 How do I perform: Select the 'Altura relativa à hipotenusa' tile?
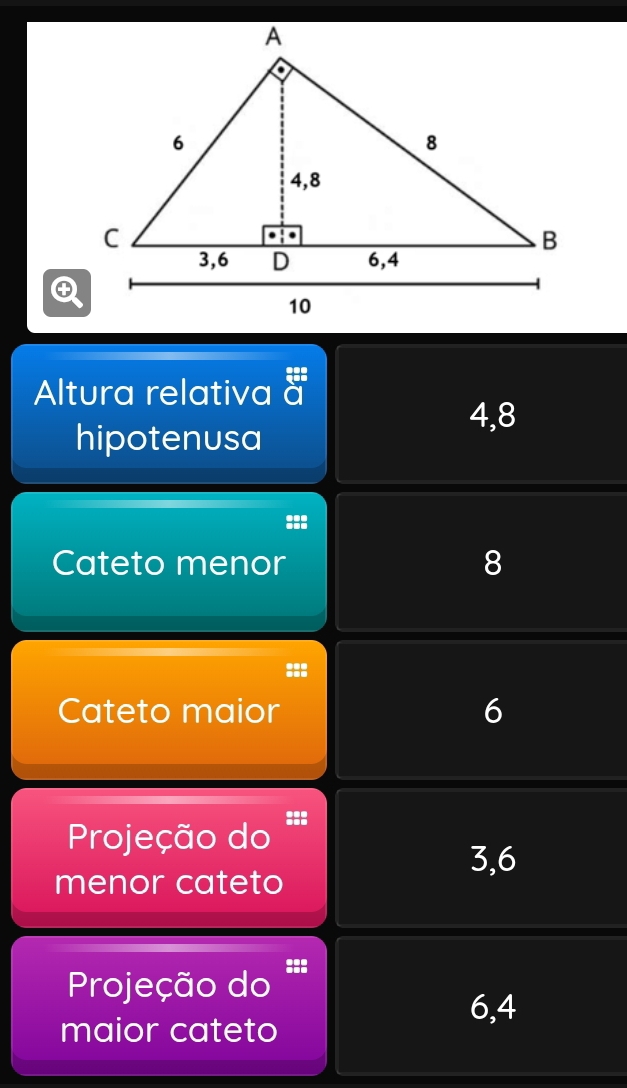pyautogui.click(x=169, y=414)
